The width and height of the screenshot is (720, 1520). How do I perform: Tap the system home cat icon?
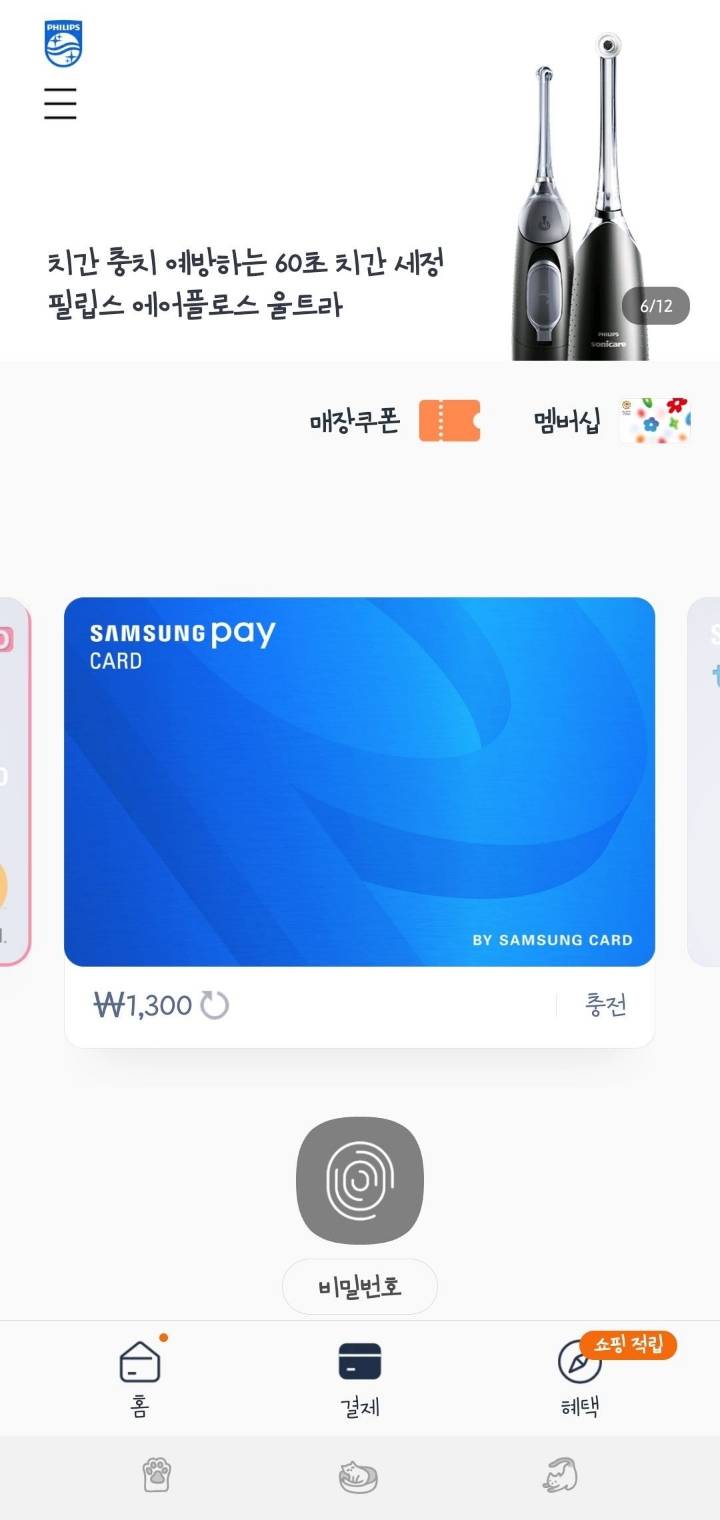[359, 1477]
